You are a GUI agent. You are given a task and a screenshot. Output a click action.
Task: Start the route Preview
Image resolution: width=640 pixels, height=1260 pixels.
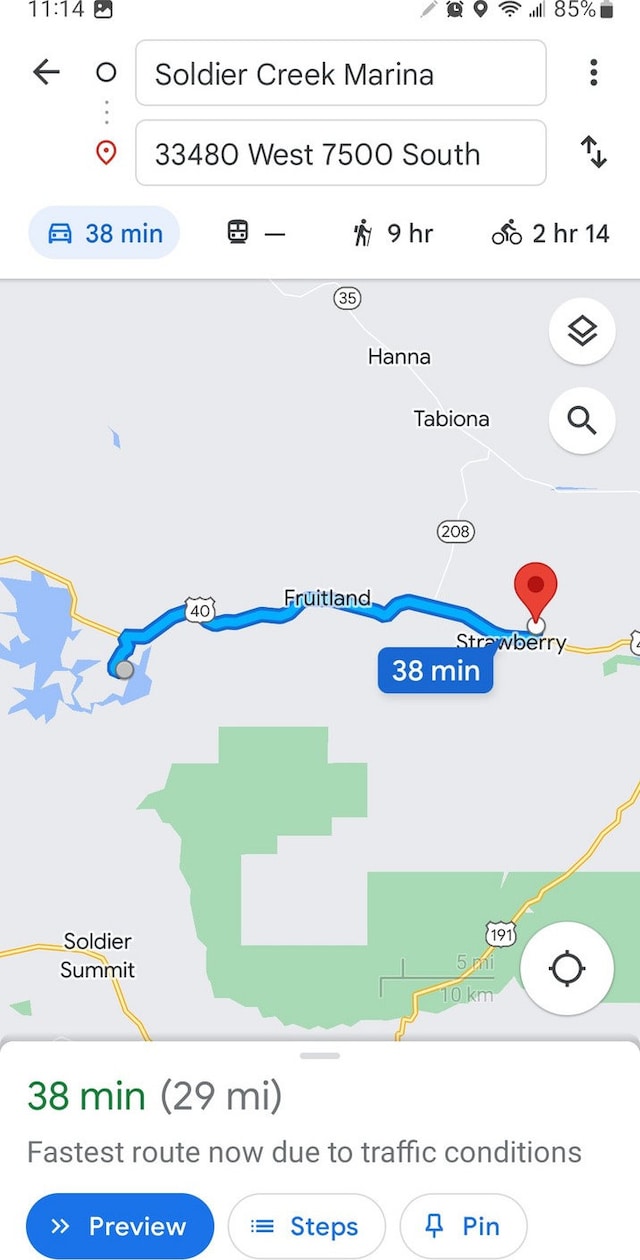pyautogui.click(x=120, y=1226)
